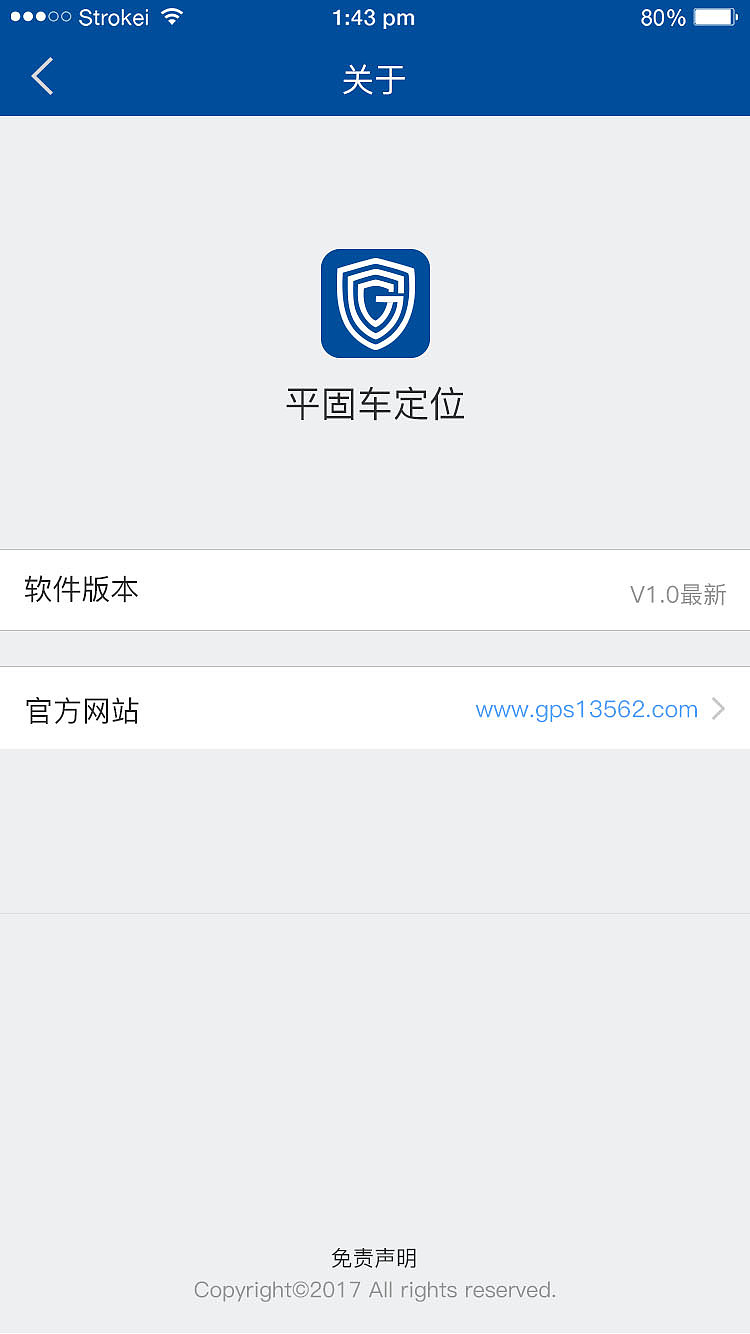This screenshot has height=1334, width=750.
Task: Tap the 1:43 pm time display
Action: point(373,16)
